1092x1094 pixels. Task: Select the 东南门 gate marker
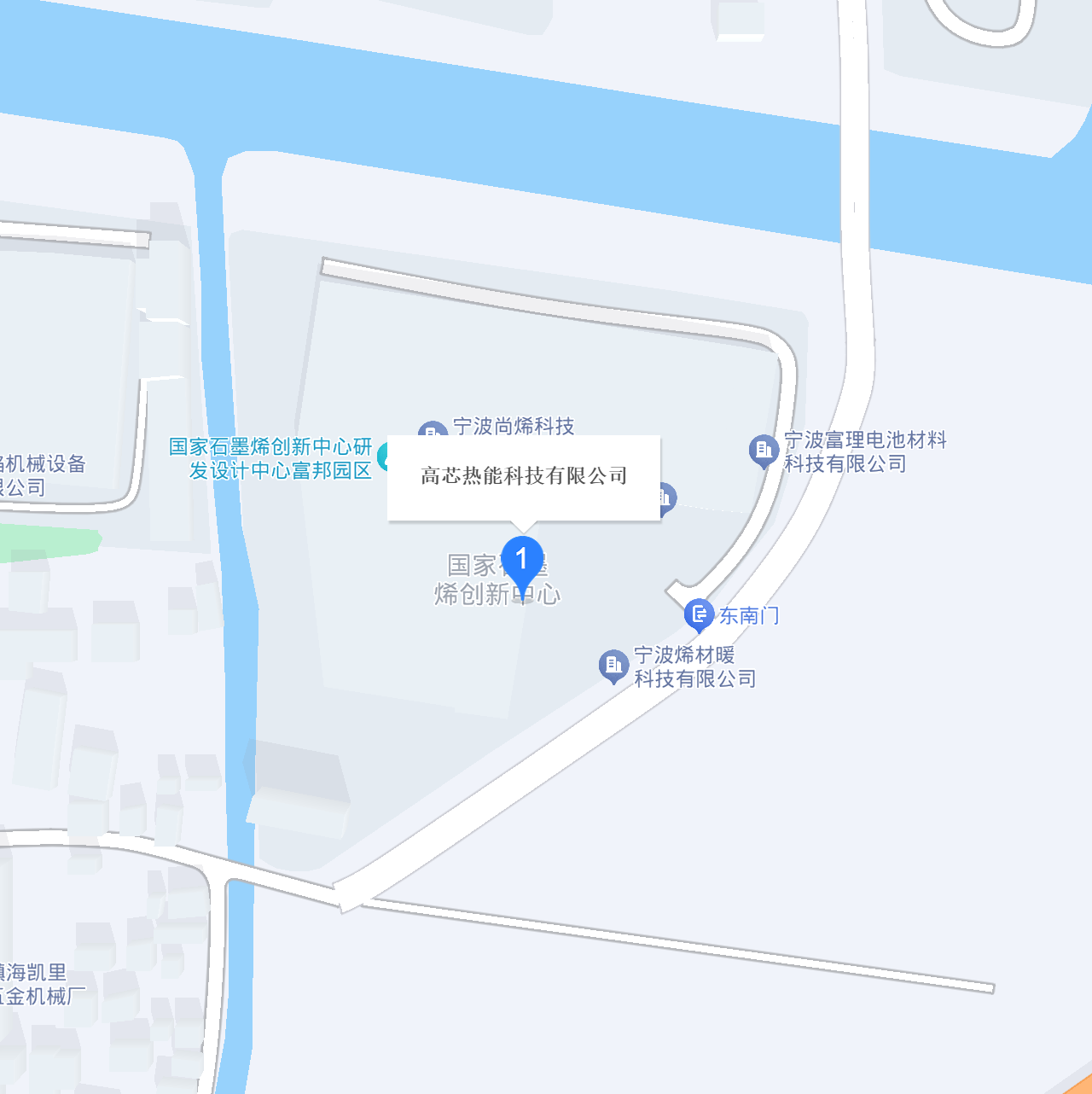[699, 614]
